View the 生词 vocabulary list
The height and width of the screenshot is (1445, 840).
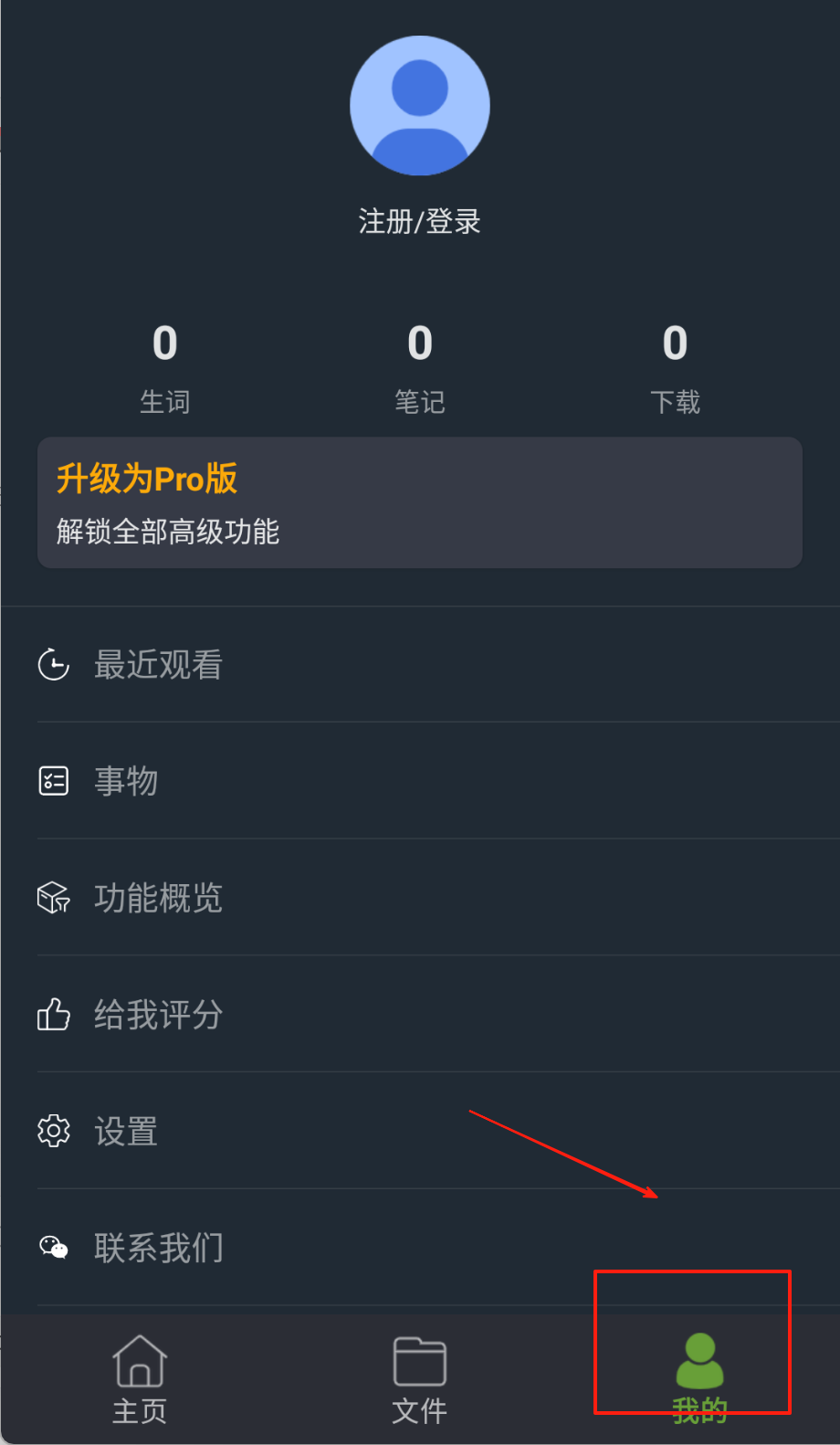point(165,367)
